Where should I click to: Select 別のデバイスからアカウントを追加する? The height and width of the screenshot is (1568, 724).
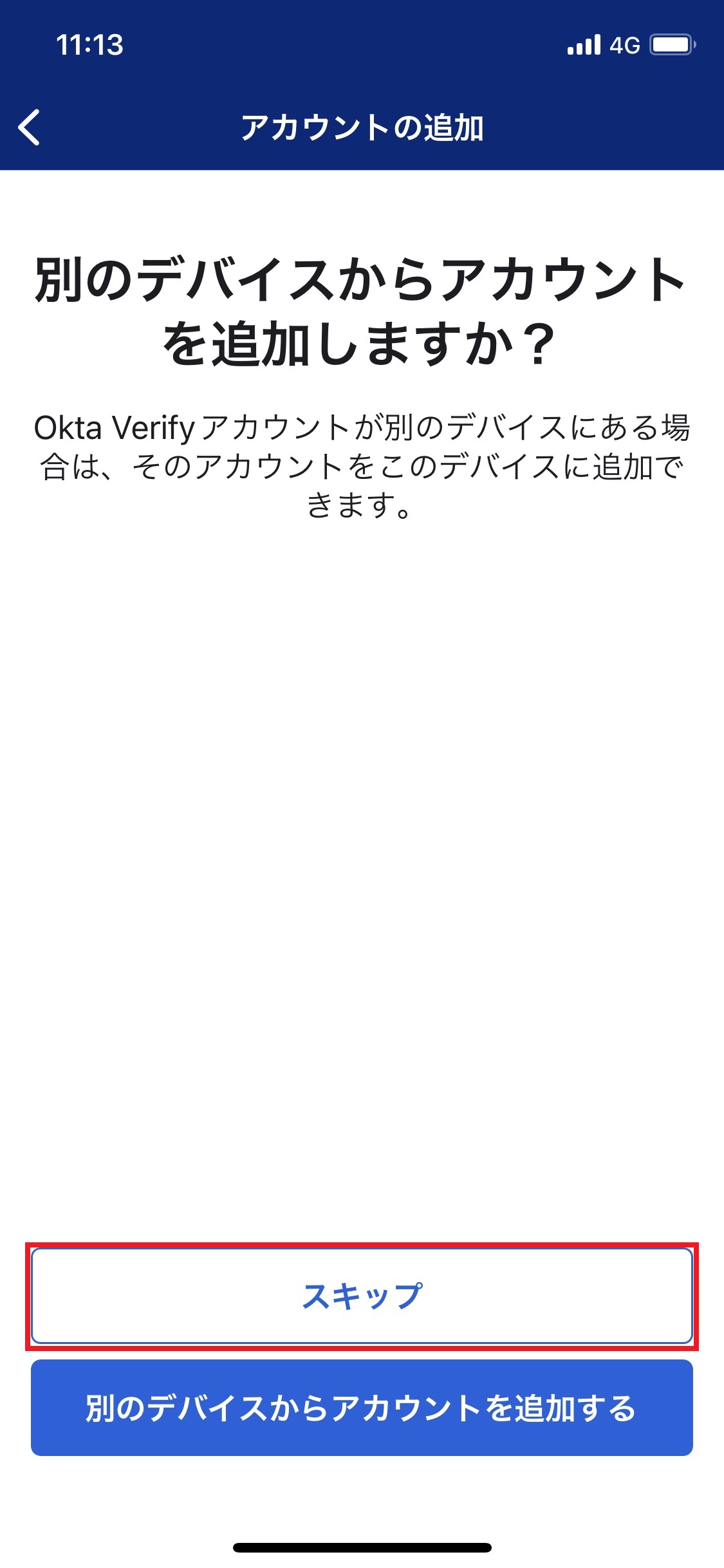[362, 1407]
